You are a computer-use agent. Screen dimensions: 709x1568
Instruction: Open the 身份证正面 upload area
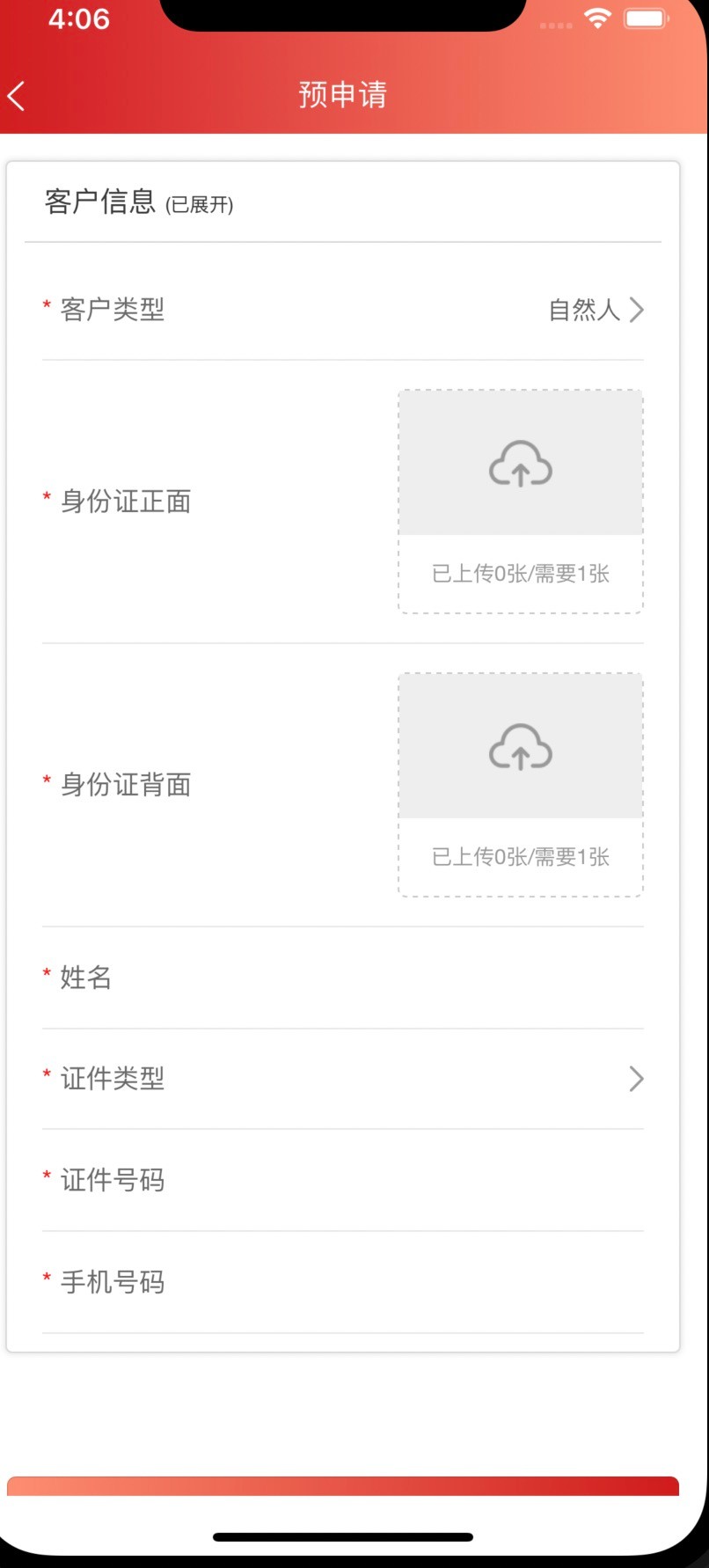coord(521,500)
